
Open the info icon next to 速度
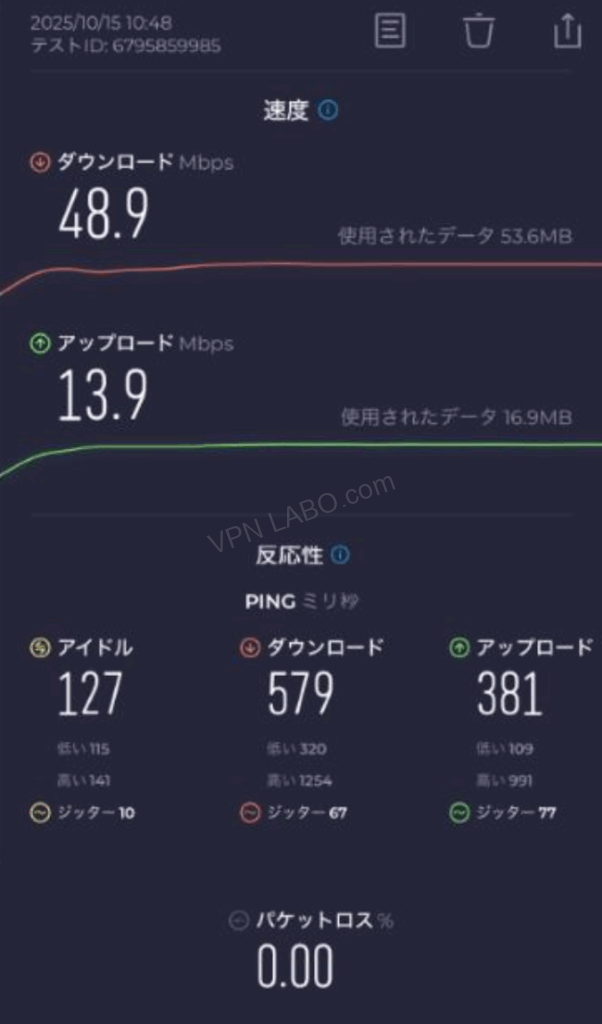[328, 110]
